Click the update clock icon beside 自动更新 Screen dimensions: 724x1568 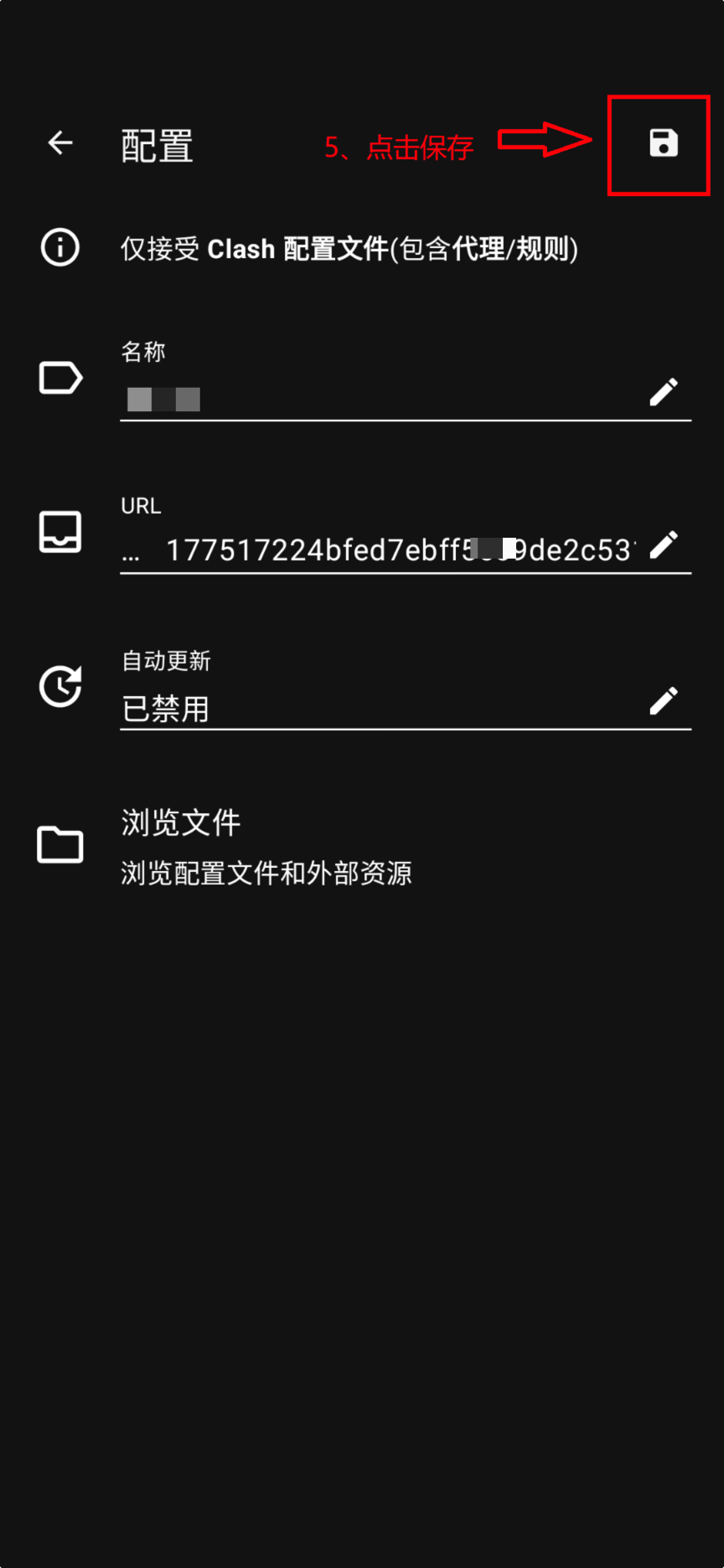[x=59, y=686]
